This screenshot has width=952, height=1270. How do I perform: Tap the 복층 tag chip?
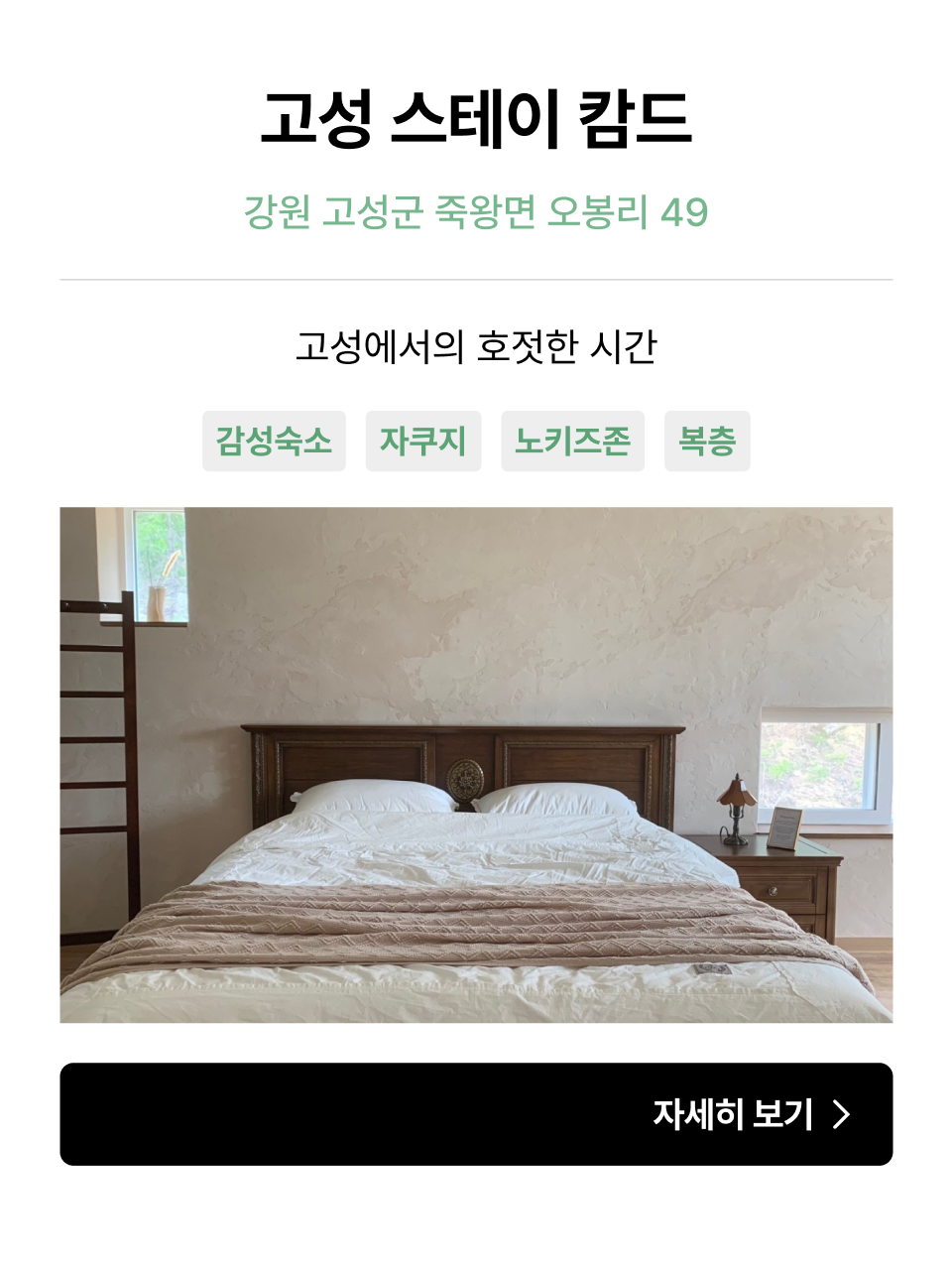pyautogui.click(x=707, y=442)
